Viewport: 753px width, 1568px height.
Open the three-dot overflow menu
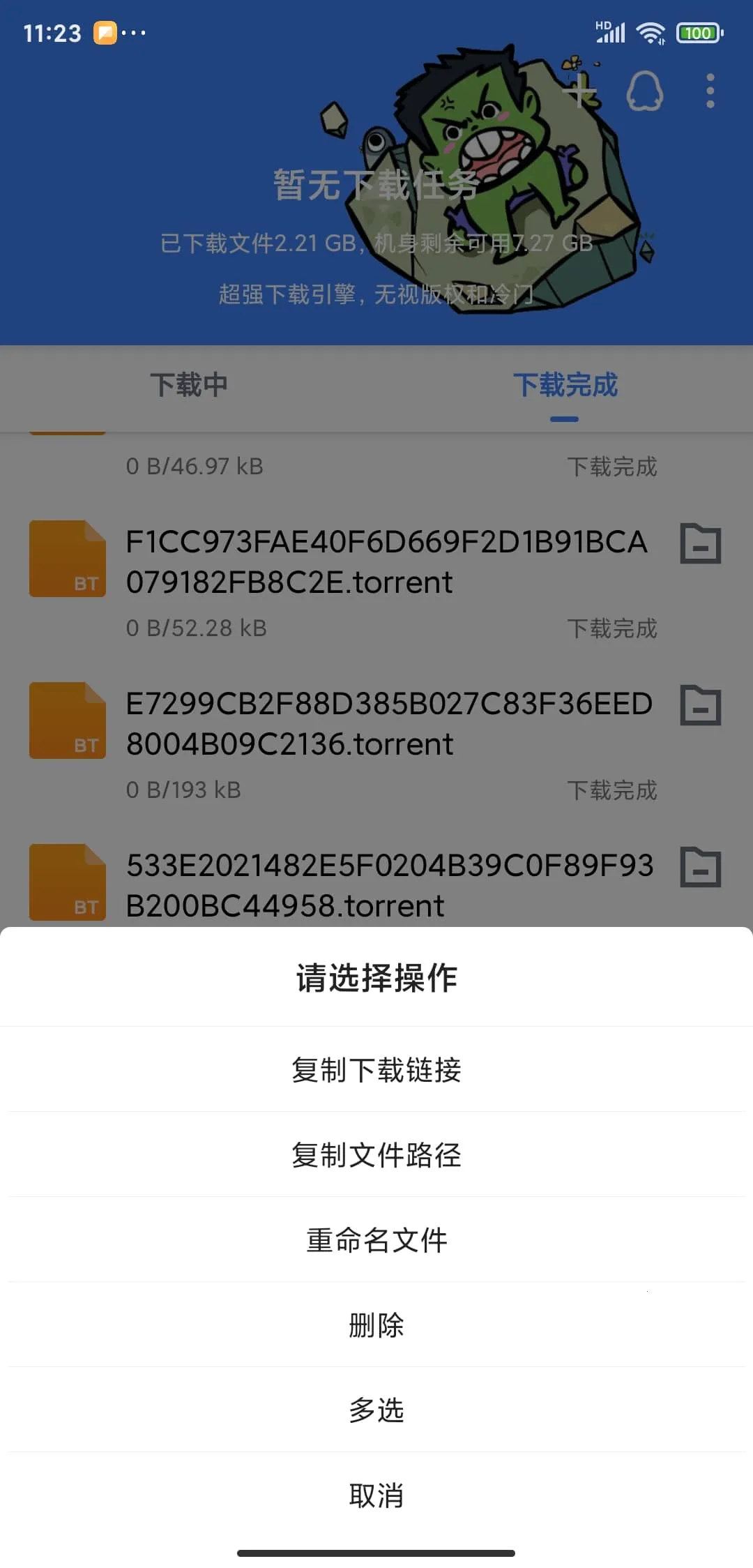pos(709,91)
